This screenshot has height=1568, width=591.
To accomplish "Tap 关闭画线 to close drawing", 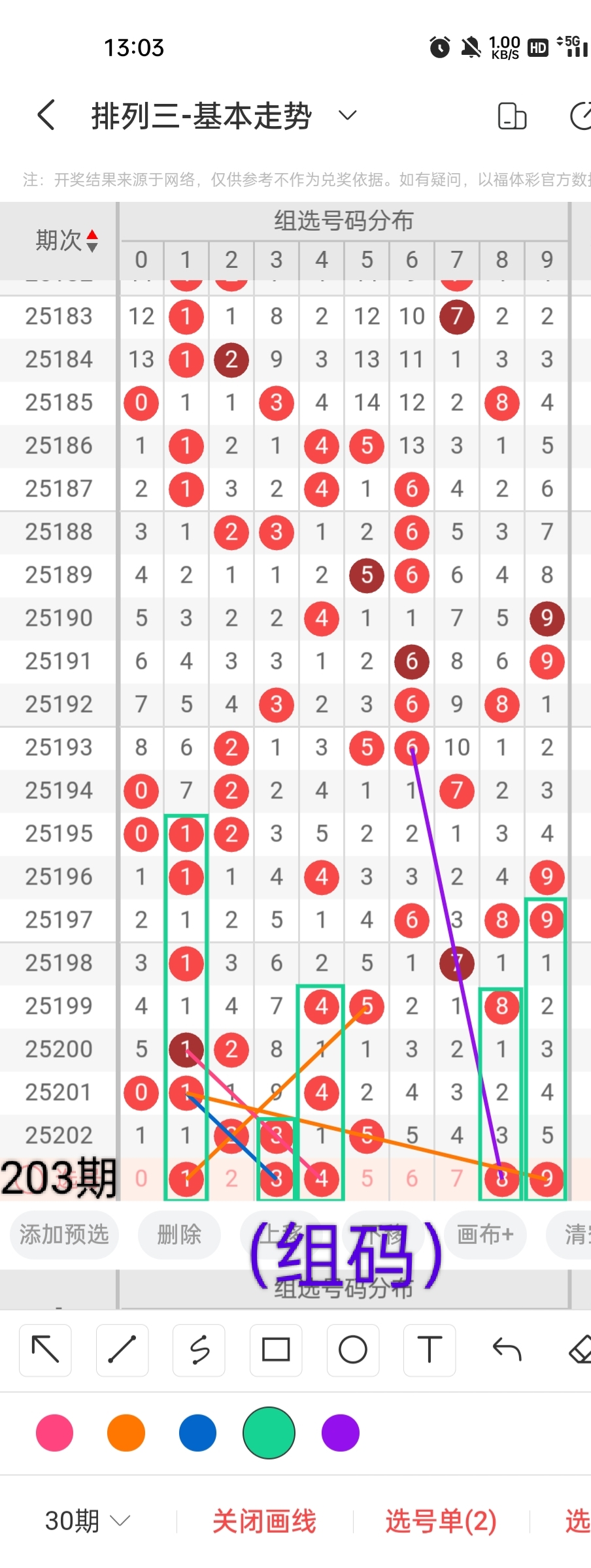I will click(264, 1521).
